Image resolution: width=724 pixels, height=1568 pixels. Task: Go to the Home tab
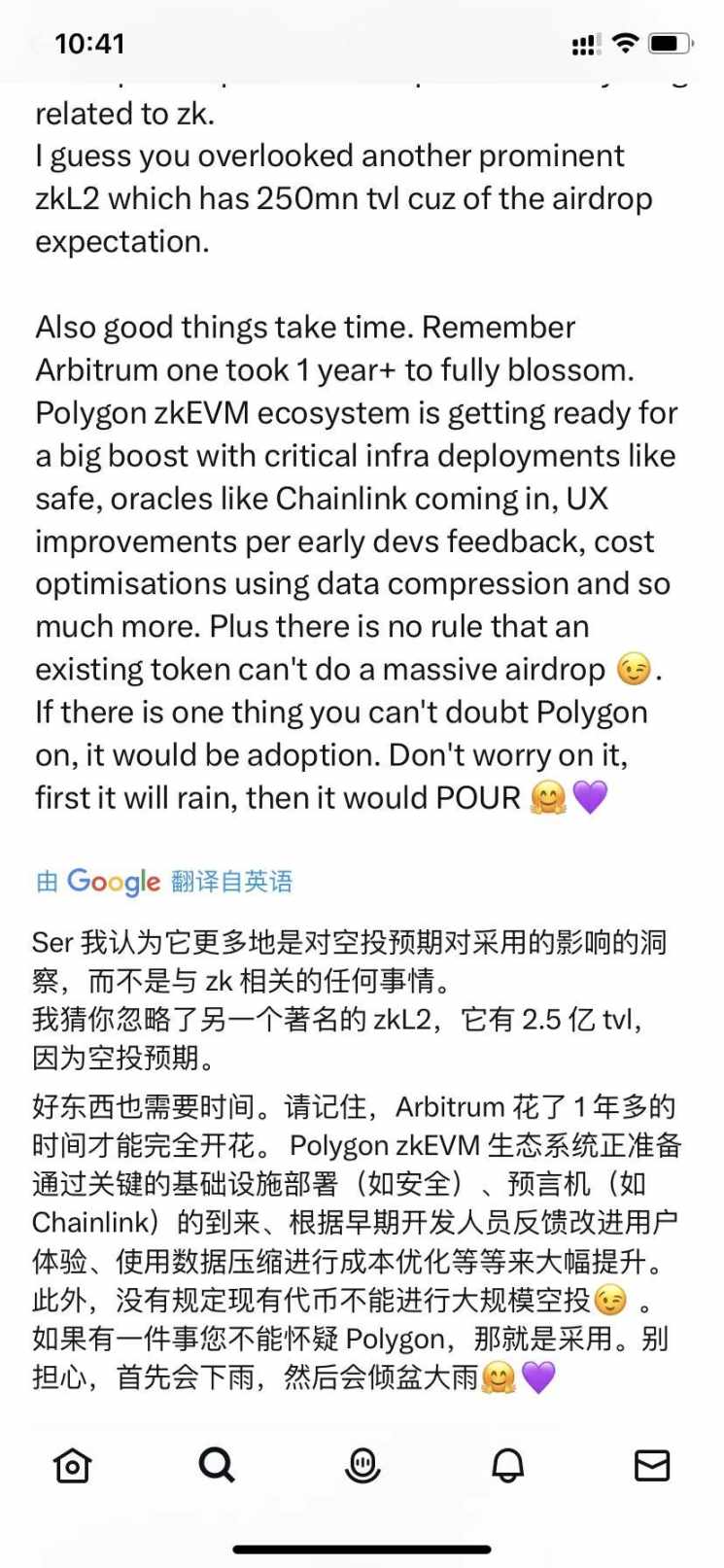click(x=73, y=1465)
